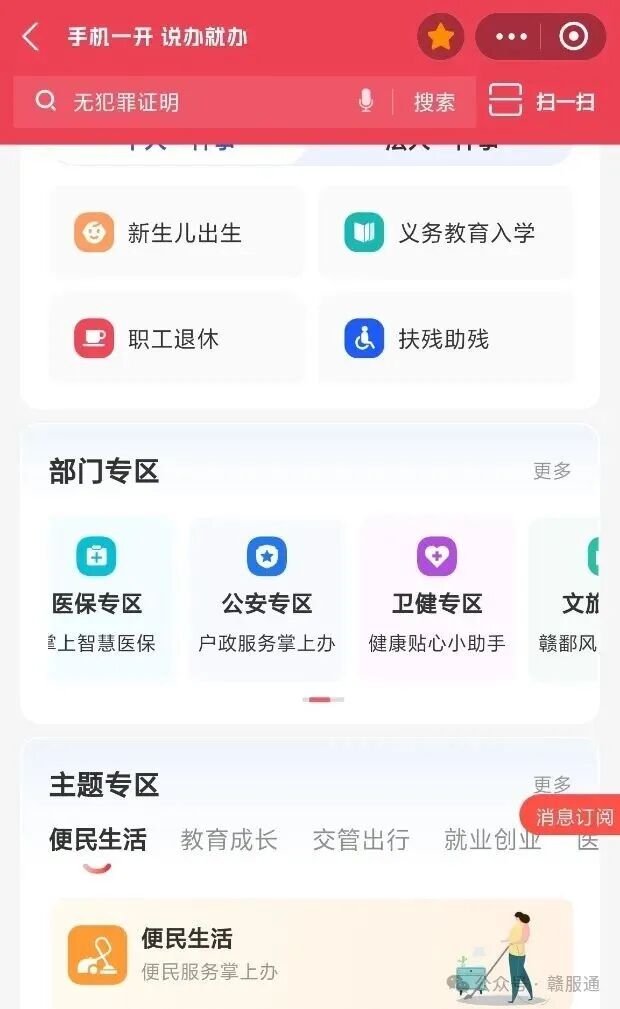Switch to 交管出行 tab
This screenshot has height=1009, width=620.
pos(361,840)
